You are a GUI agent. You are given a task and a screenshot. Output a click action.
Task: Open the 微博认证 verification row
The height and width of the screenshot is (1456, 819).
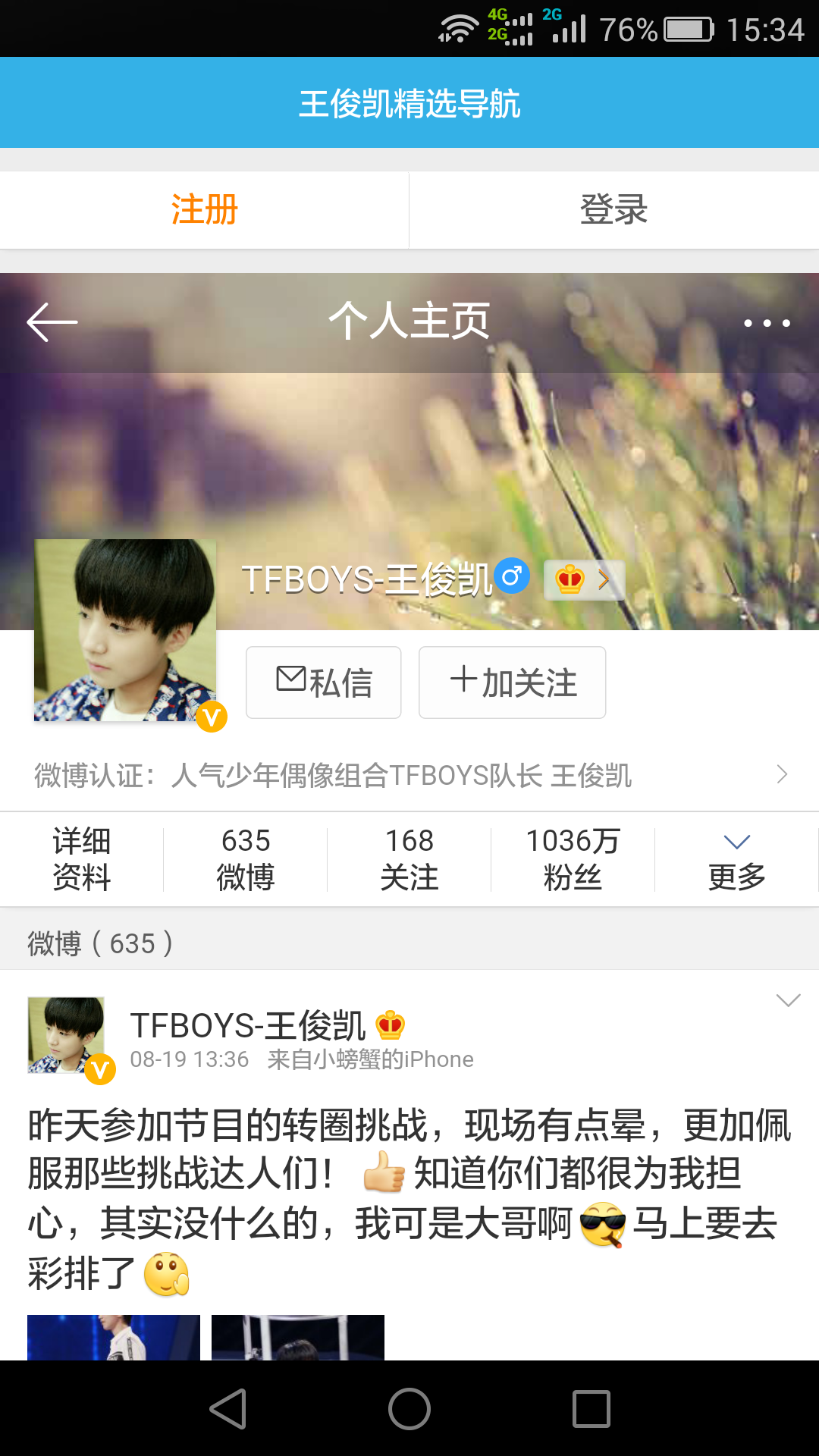tap(409, 775)
